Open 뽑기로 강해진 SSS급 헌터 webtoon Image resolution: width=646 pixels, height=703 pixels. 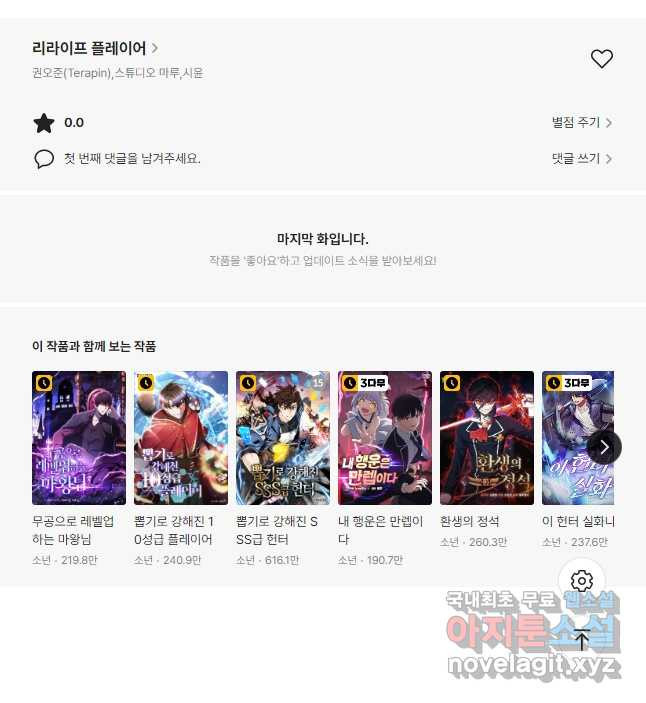[283, 438]
